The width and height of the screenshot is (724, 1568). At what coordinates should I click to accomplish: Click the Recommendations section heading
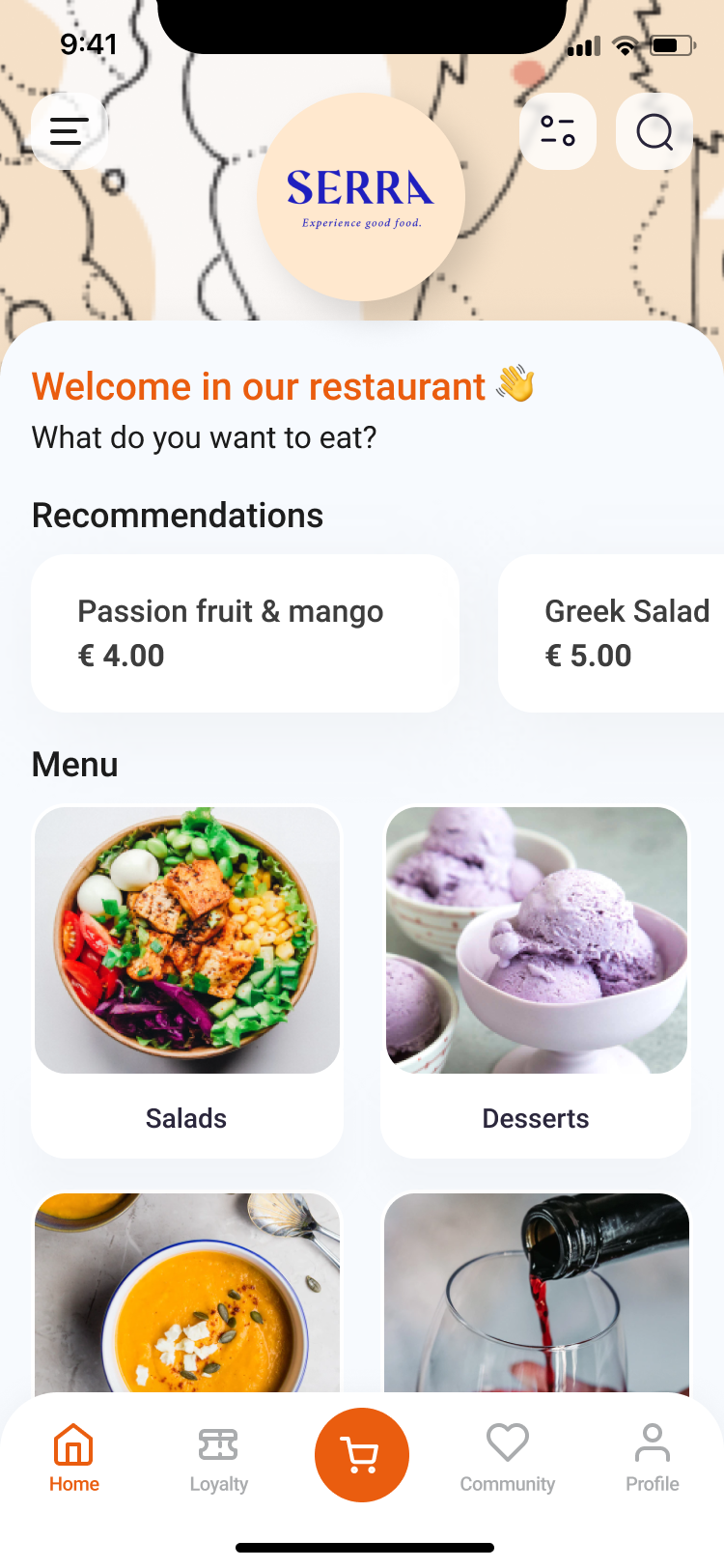tap(178, 515)
